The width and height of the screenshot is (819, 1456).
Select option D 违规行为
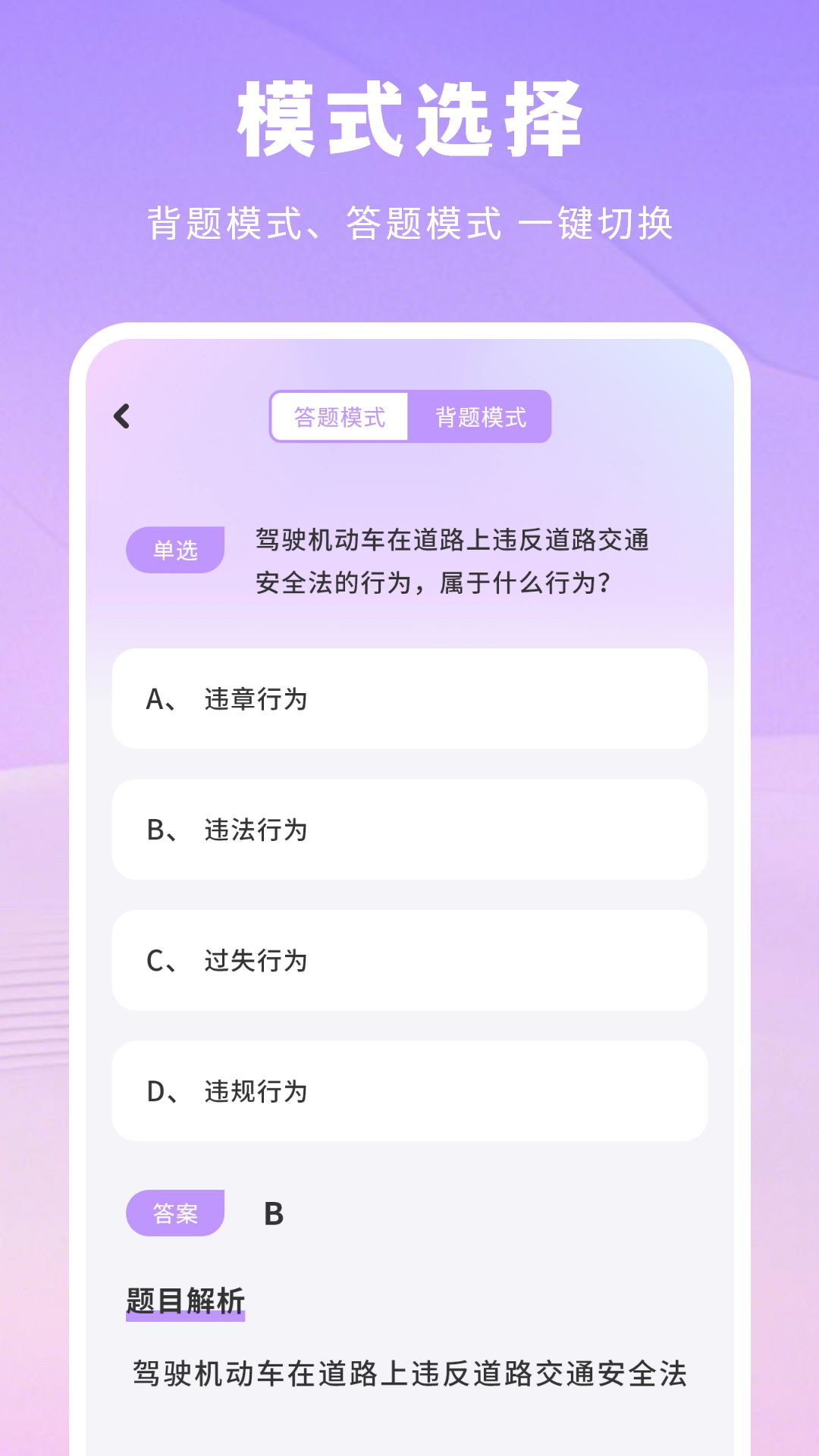pos(409,1090)
